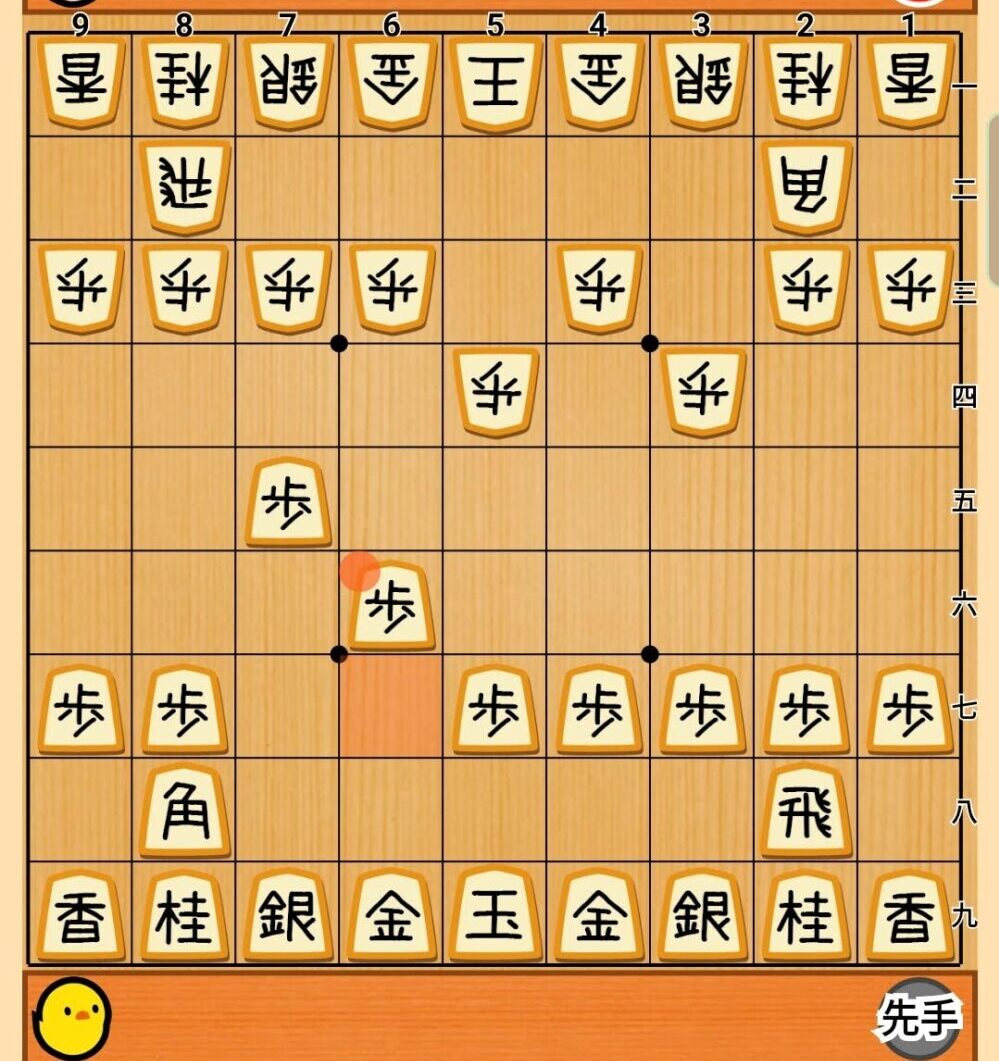Select the gold 金 on square 4九
The height and width of the screenshot is (1061, 999).
tap(598, 915)
